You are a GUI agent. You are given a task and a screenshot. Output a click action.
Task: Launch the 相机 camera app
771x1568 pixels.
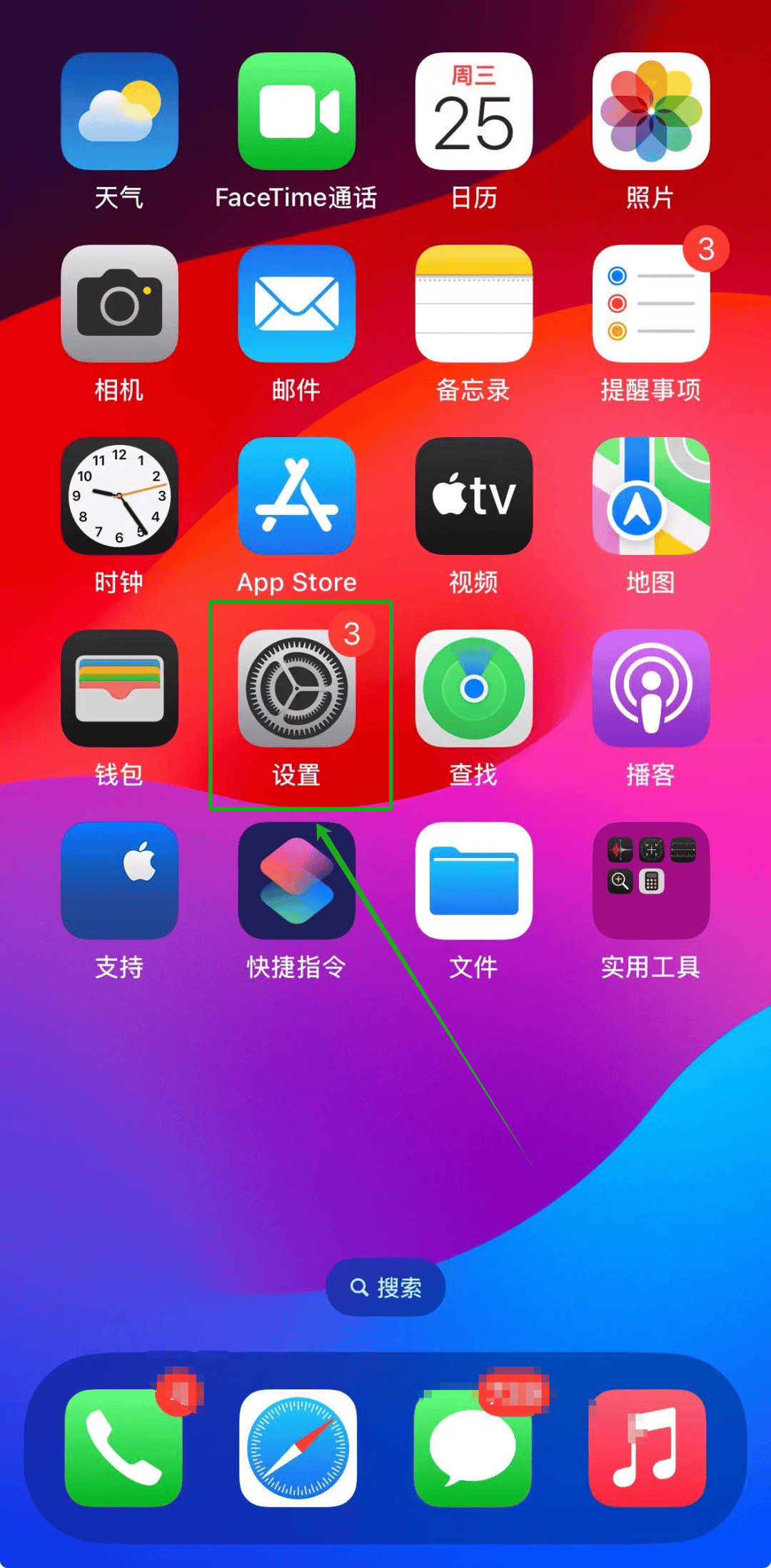coord(119,304)
